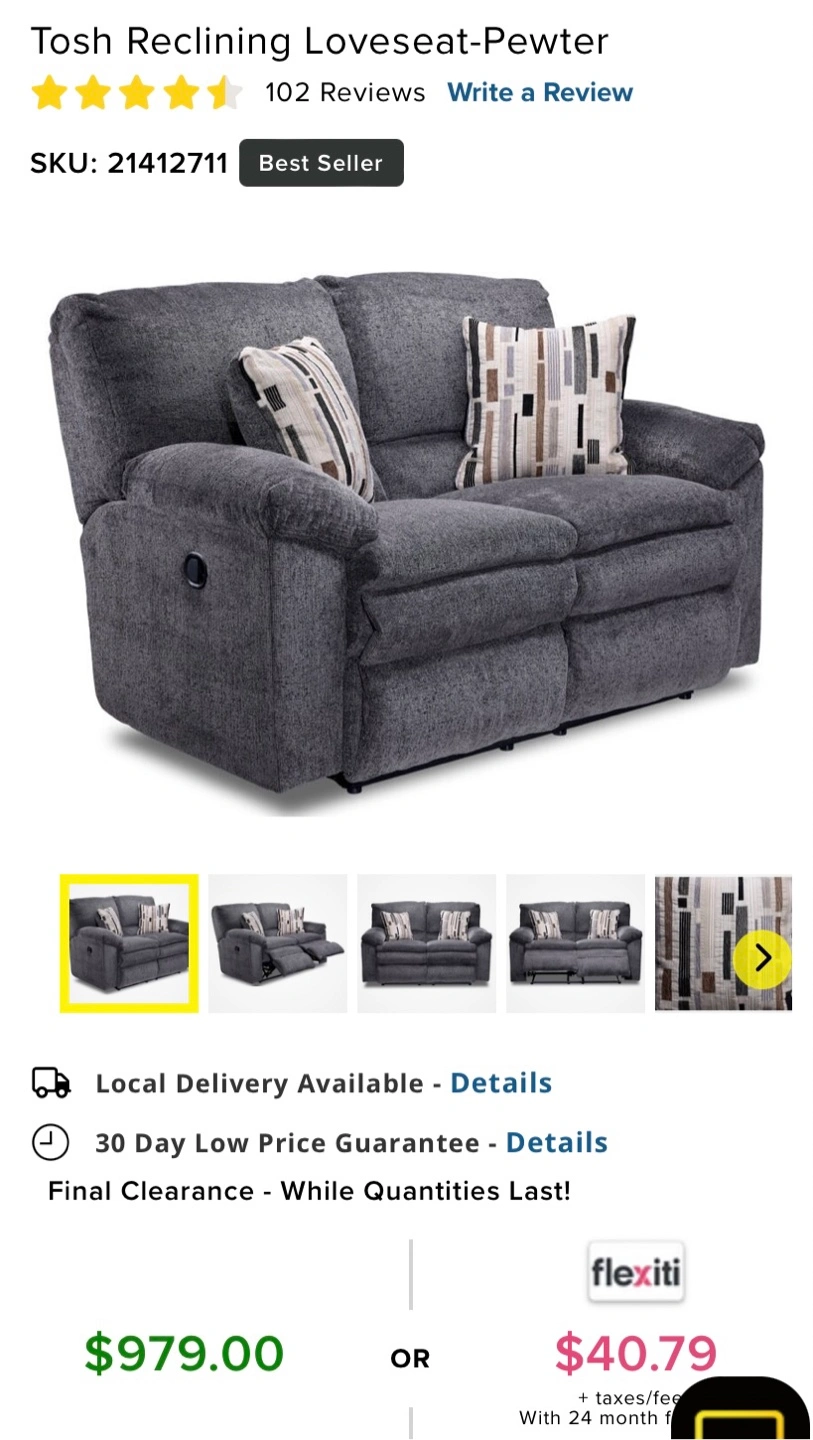
Task: Show next gallery thumbnails with yellow arrow
Action: point(763,959)
